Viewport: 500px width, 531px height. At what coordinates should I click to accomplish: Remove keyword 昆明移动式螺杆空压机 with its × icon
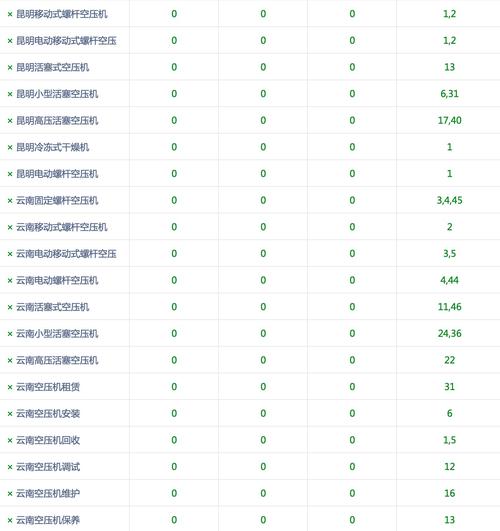coord(10,14)
